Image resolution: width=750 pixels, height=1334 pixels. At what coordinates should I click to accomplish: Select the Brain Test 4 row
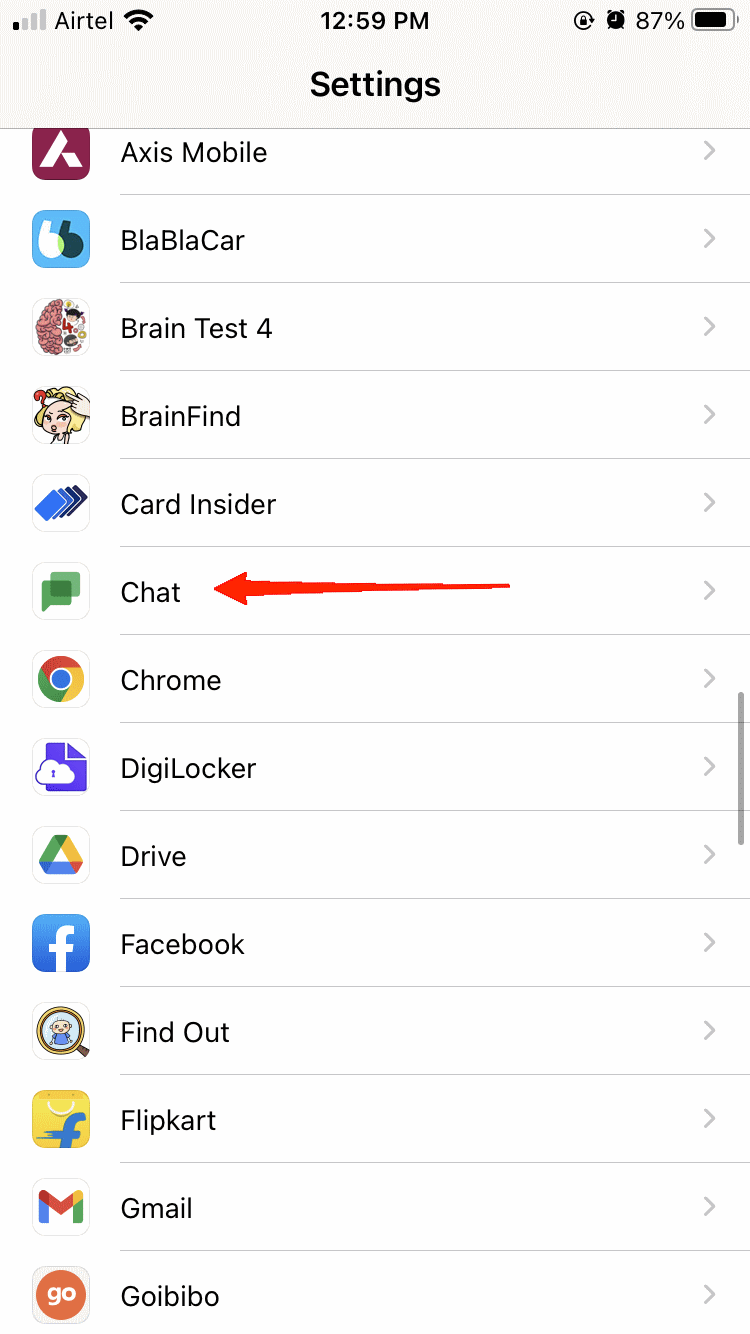pos(375,327)
